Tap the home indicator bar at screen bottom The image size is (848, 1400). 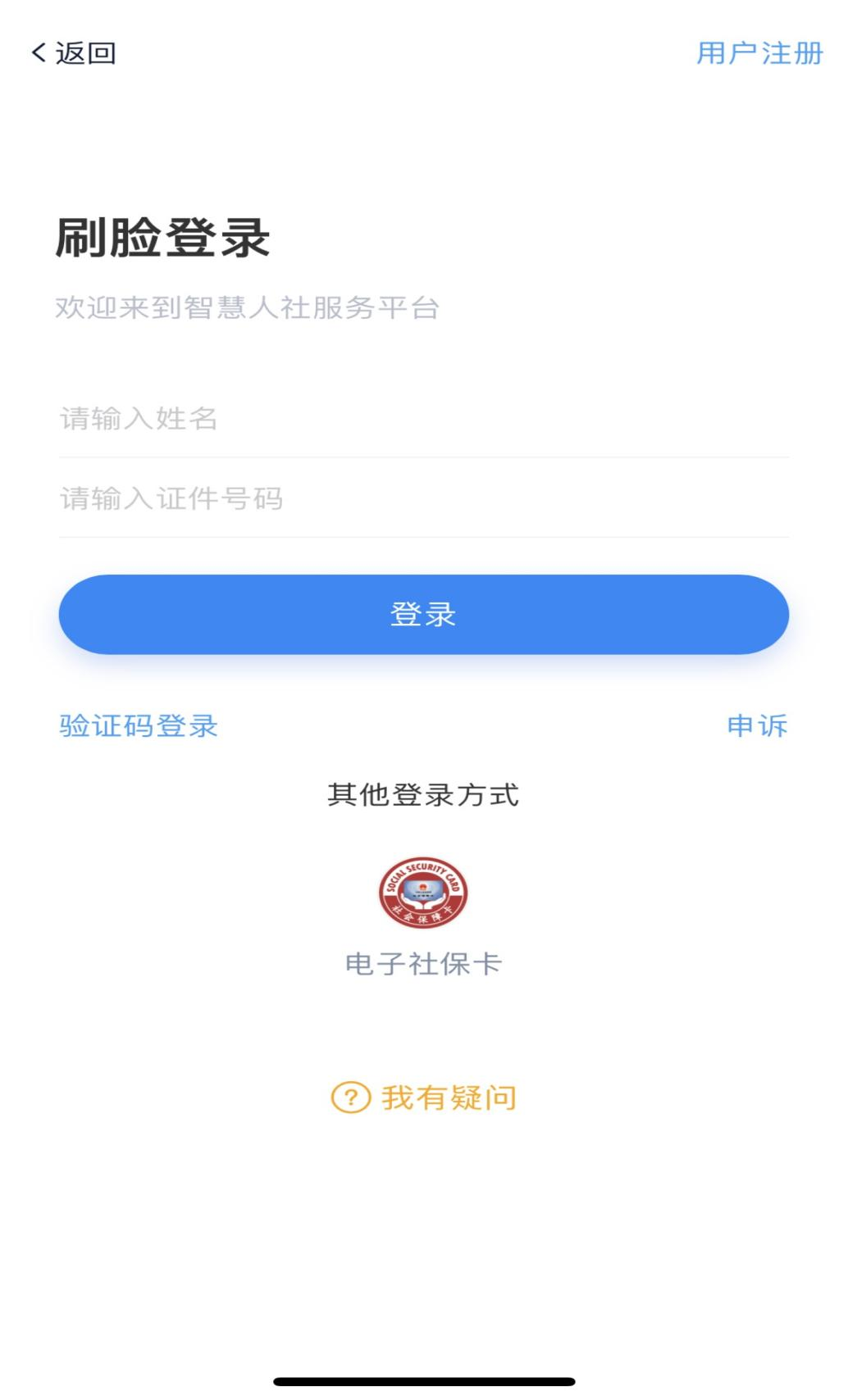tap(423, 1380)
